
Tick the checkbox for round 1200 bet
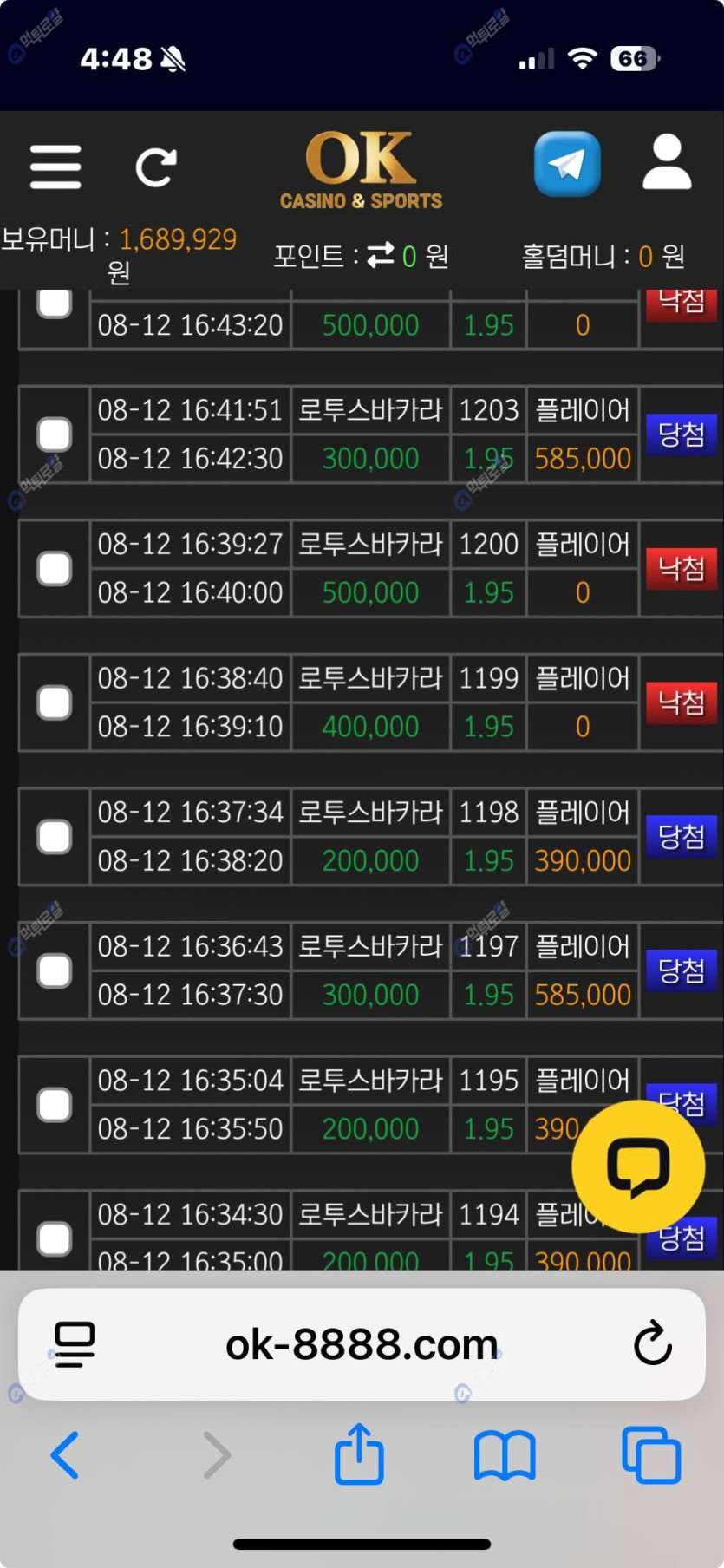click(x=55, y=569)
